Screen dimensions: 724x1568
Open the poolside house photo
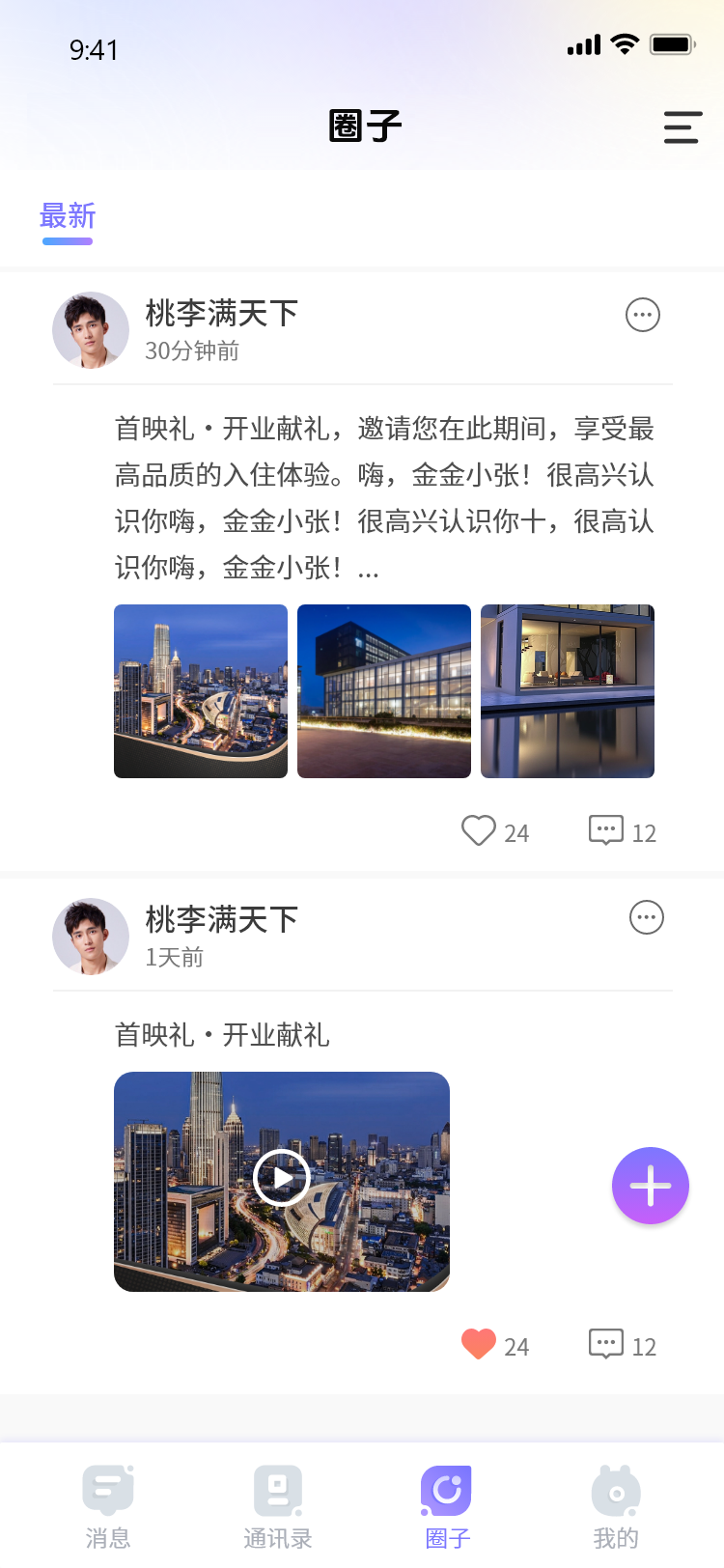[567, 690]
